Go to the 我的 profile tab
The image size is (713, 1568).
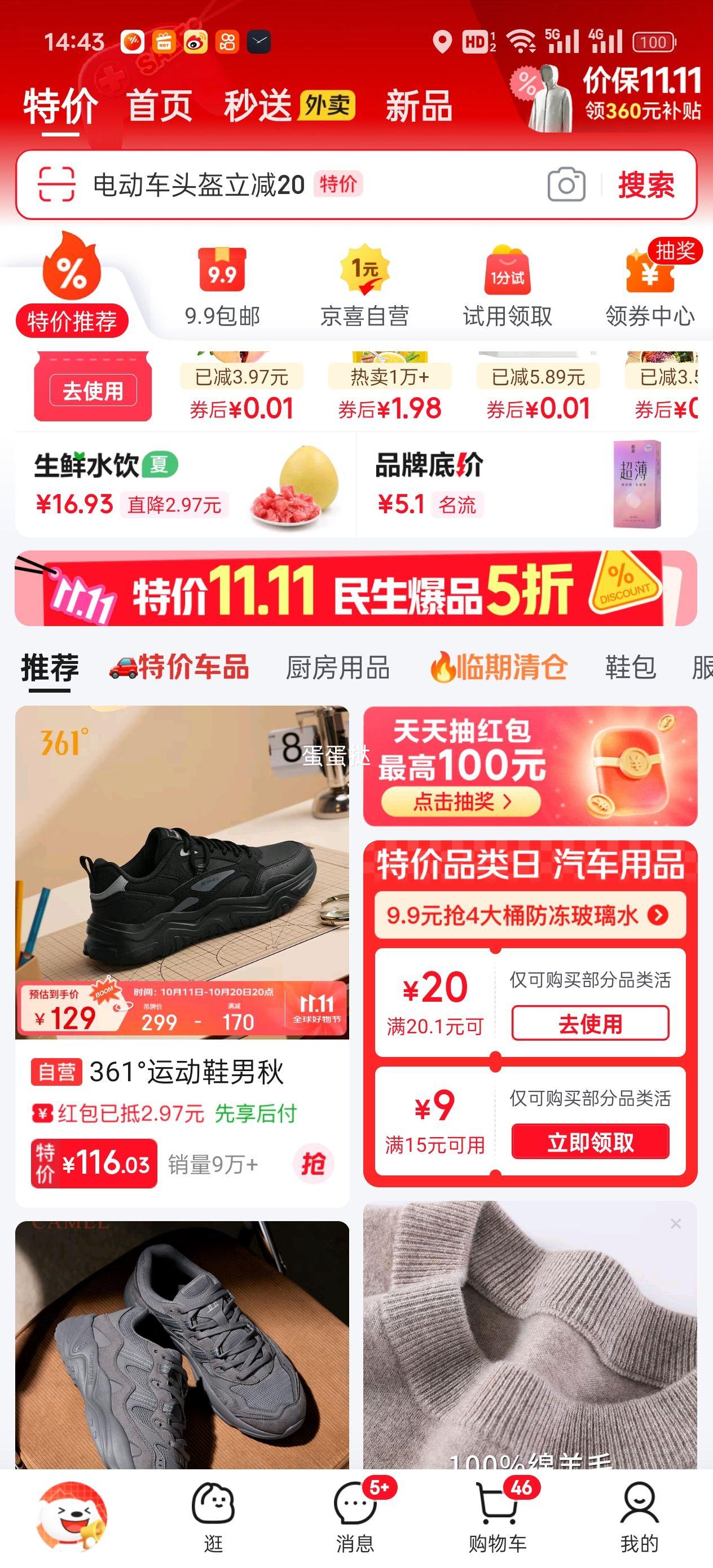639,1517
